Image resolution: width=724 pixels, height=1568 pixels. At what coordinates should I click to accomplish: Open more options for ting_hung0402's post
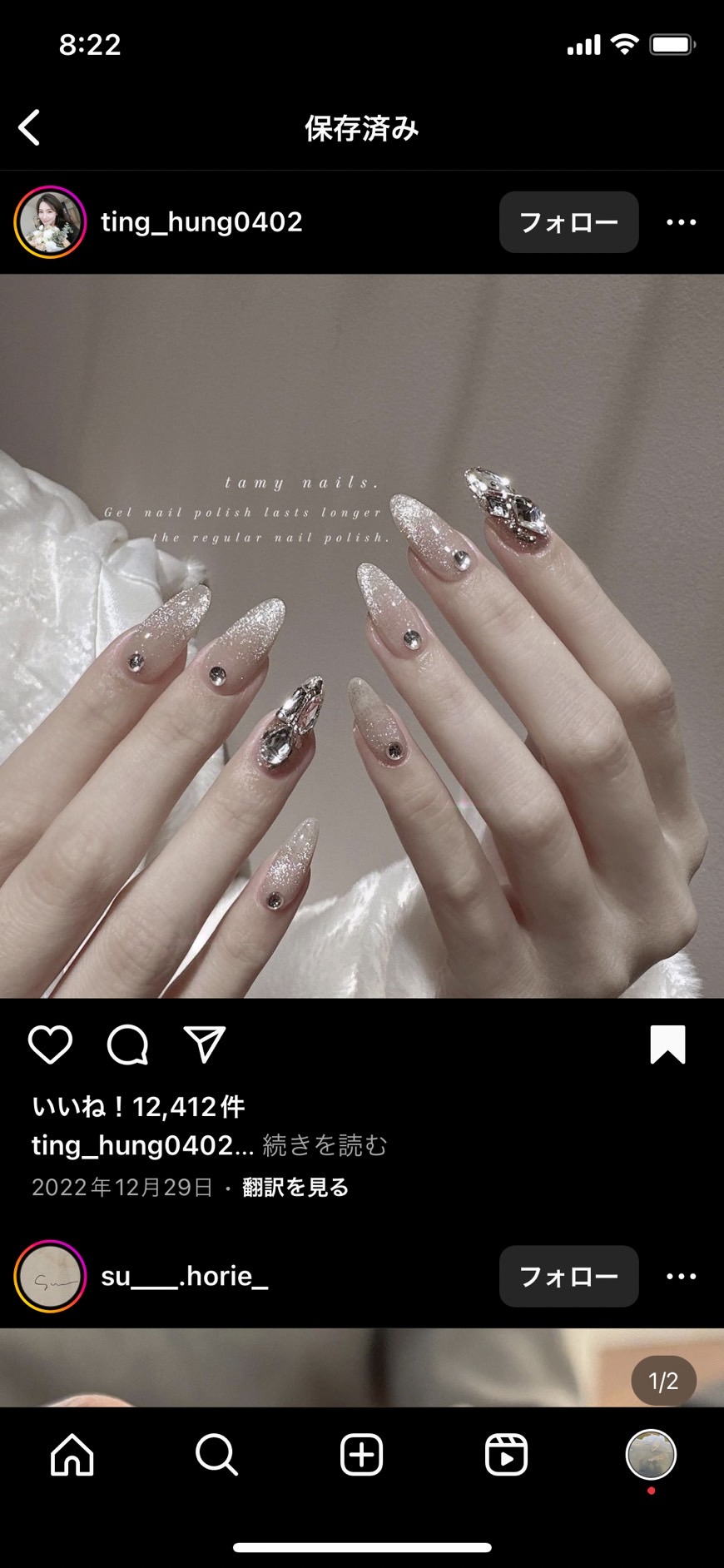tap(681, 222)
